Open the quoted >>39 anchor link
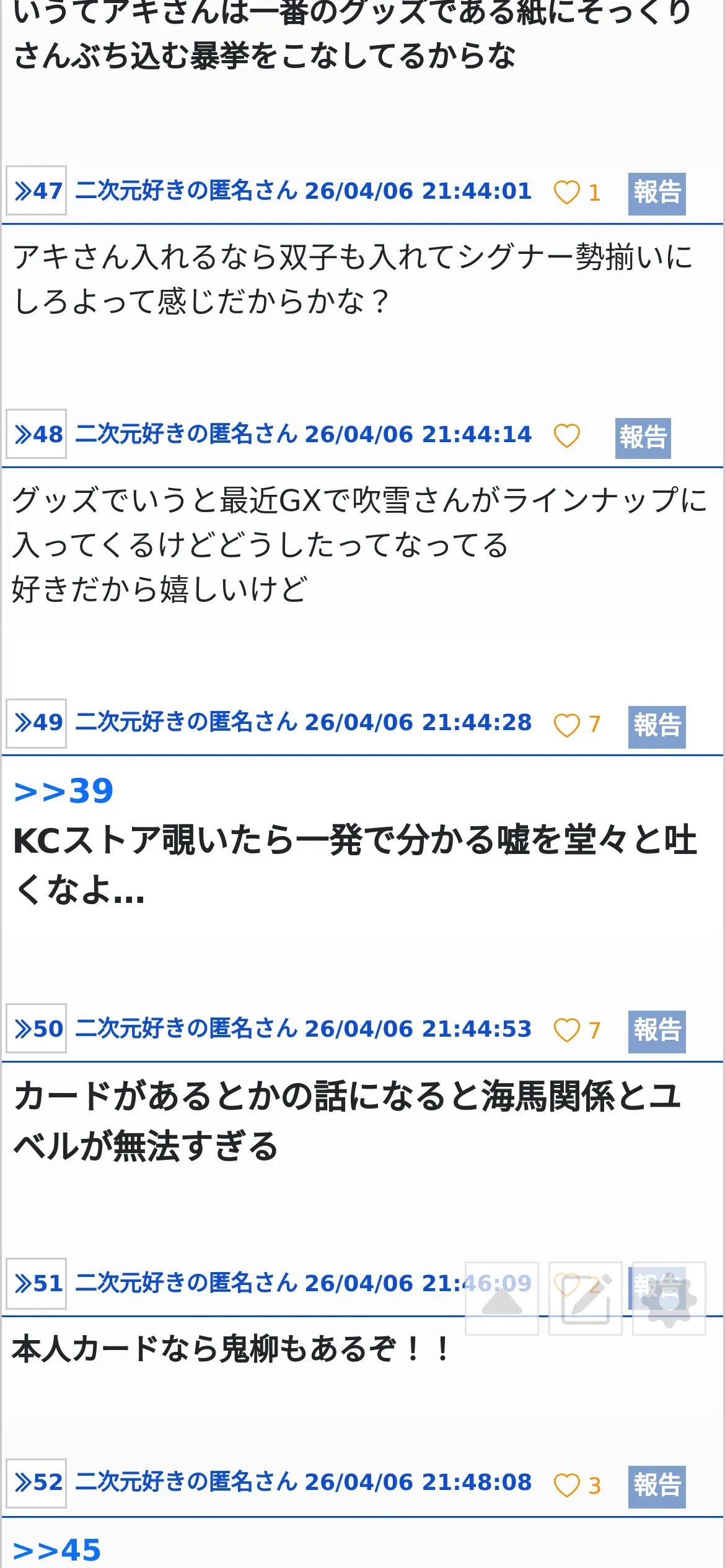This screenshot has height=1568, width=725. pos(64,791)
